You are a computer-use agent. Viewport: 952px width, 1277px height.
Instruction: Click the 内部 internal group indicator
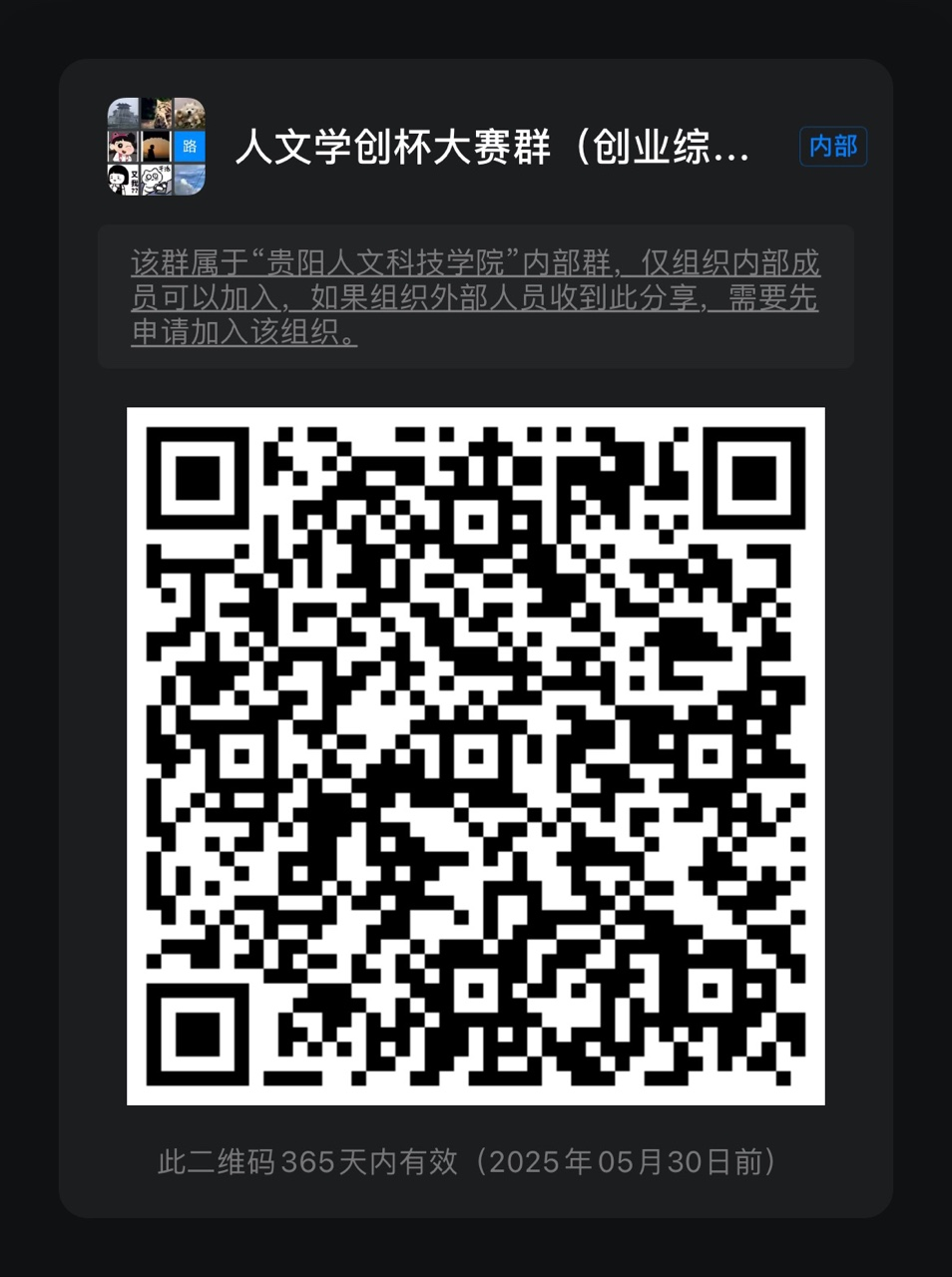click(833, 147)
